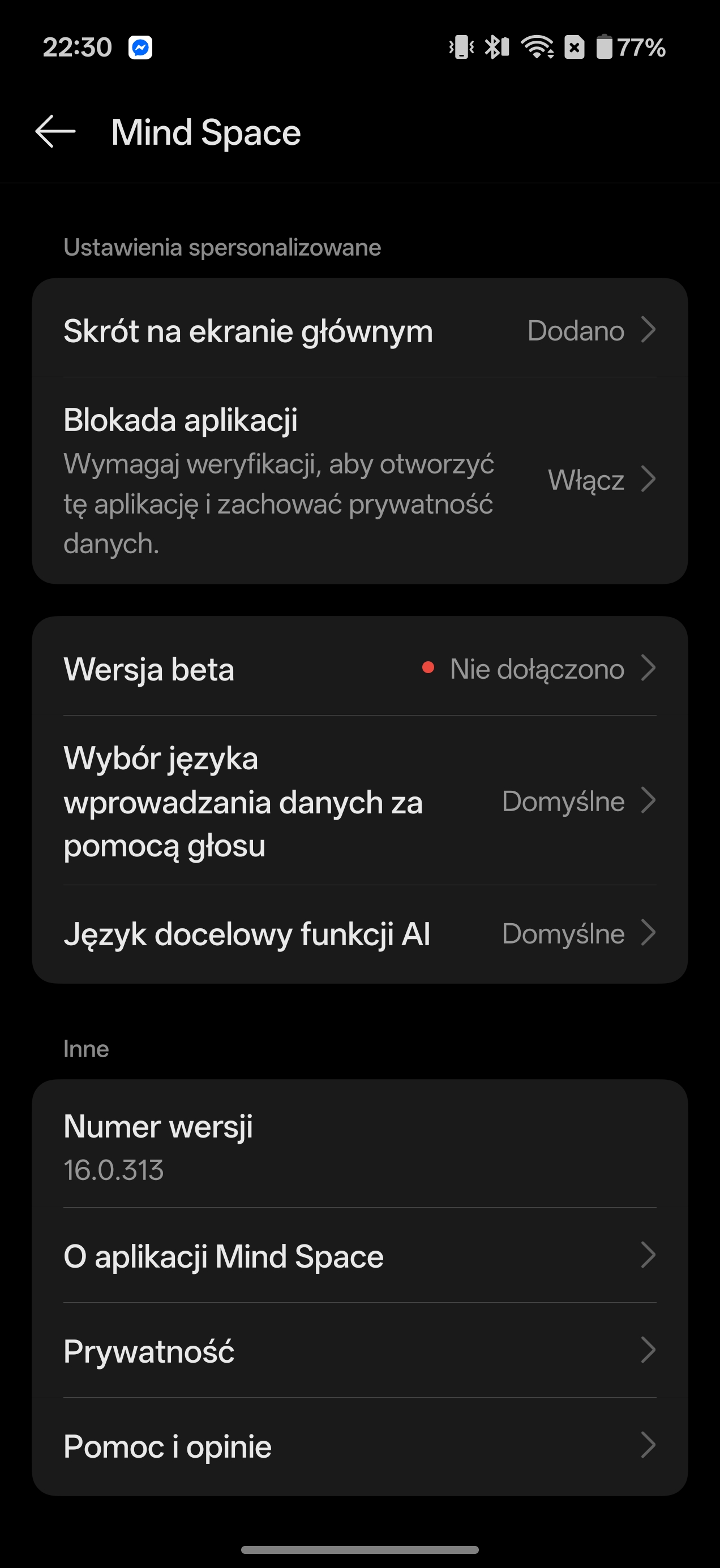Go back from Mind Space settings

(x=55, y=131)
